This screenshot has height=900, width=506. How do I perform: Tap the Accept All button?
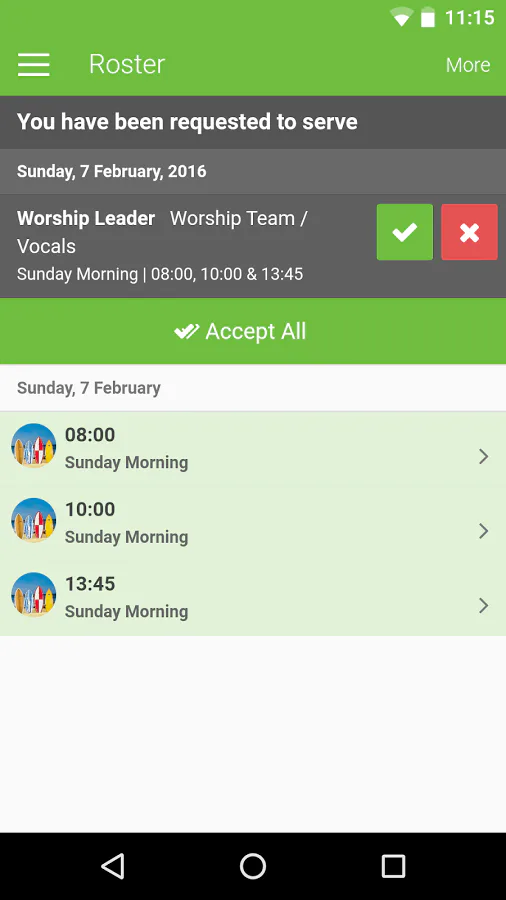click(x=253, y=331)
